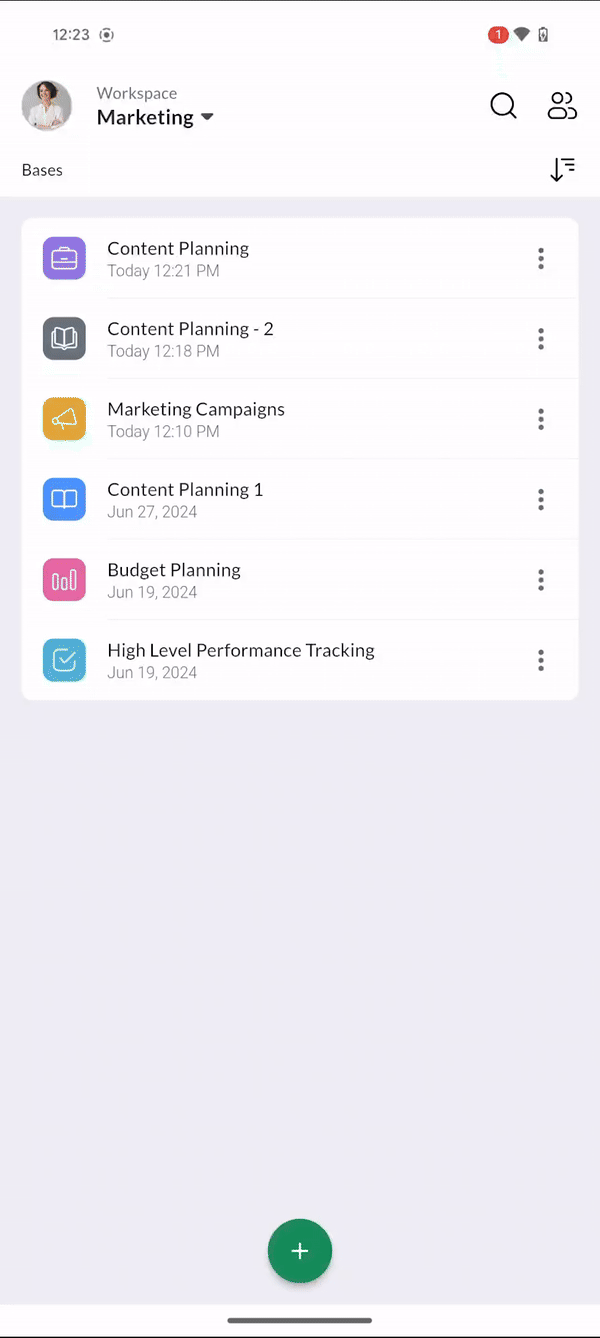Open the workspace members icon
The image size is (600, 1338).
click(562, 106)
